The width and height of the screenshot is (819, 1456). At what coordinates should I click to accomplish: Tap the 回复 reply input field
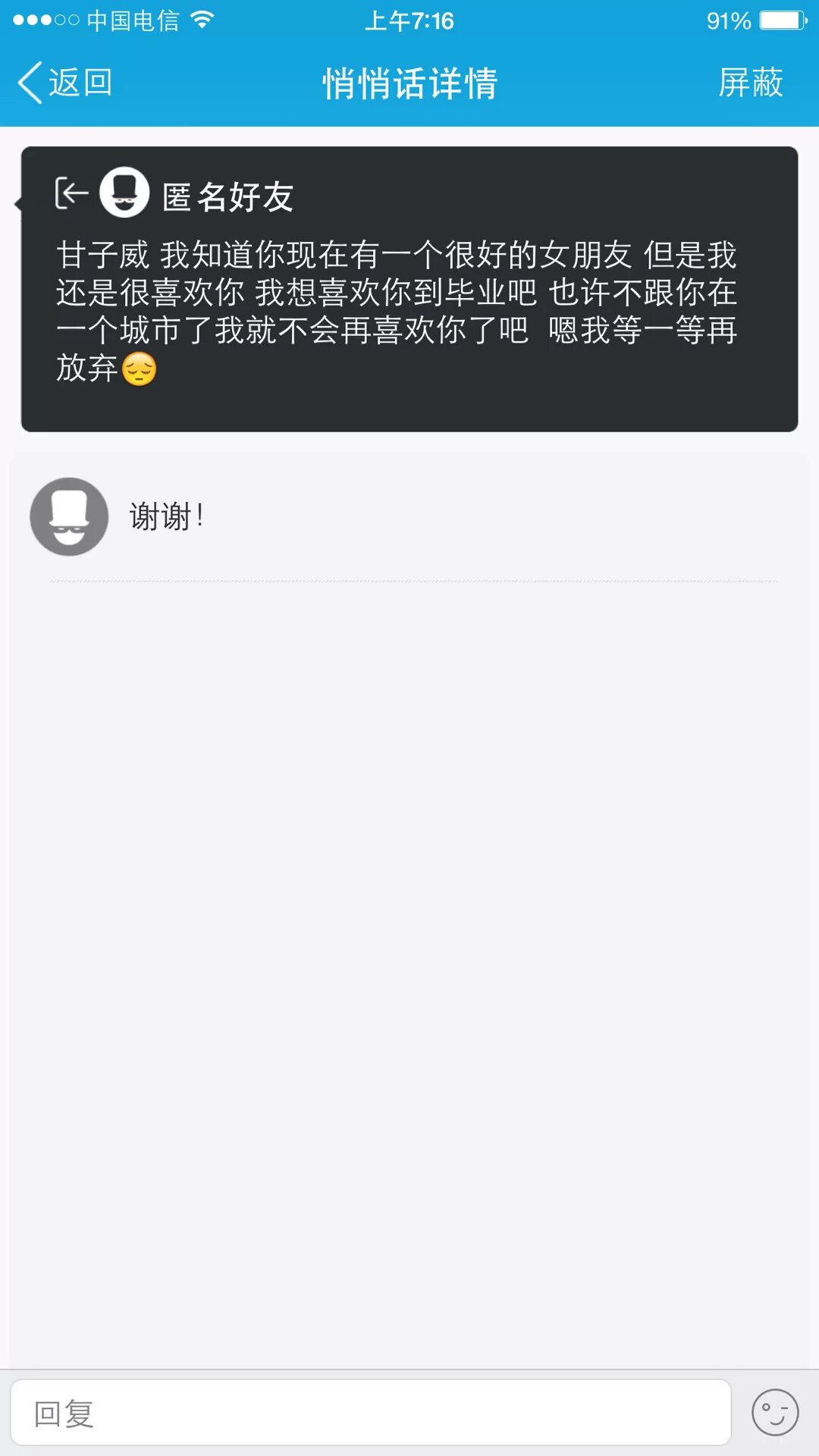pyautogui.click(x=371, y=1413)
